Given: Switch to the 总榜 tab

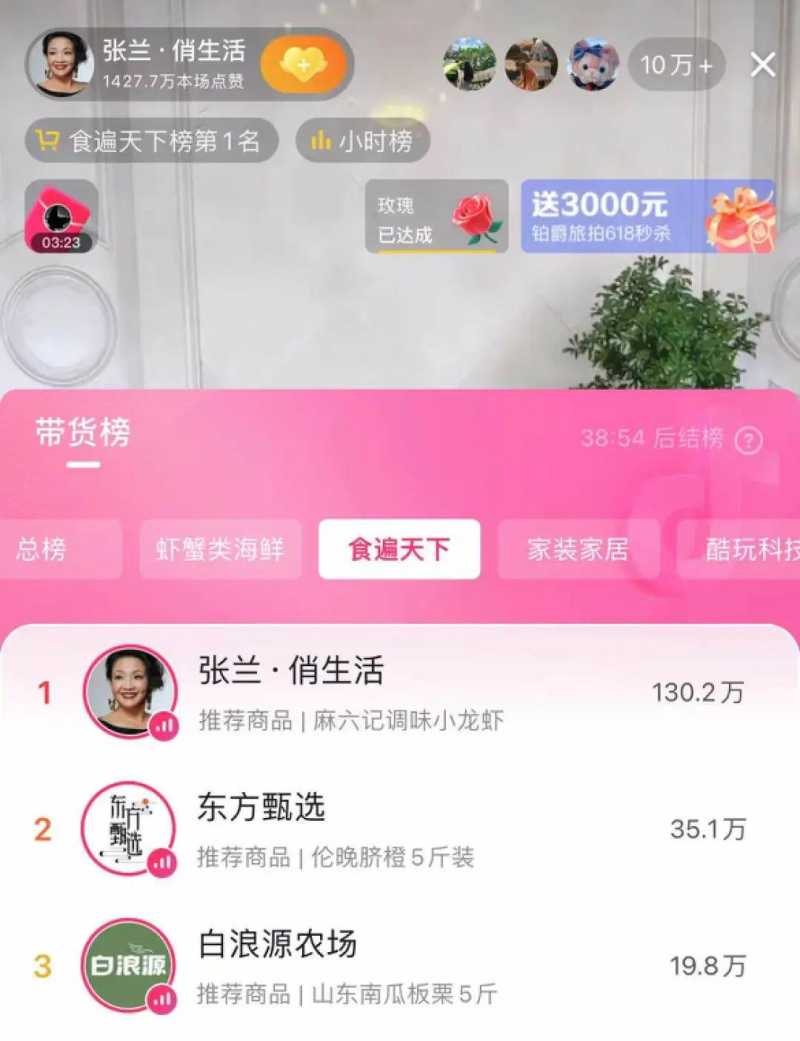Looking at the screenshot, I should tap(45, 549).
